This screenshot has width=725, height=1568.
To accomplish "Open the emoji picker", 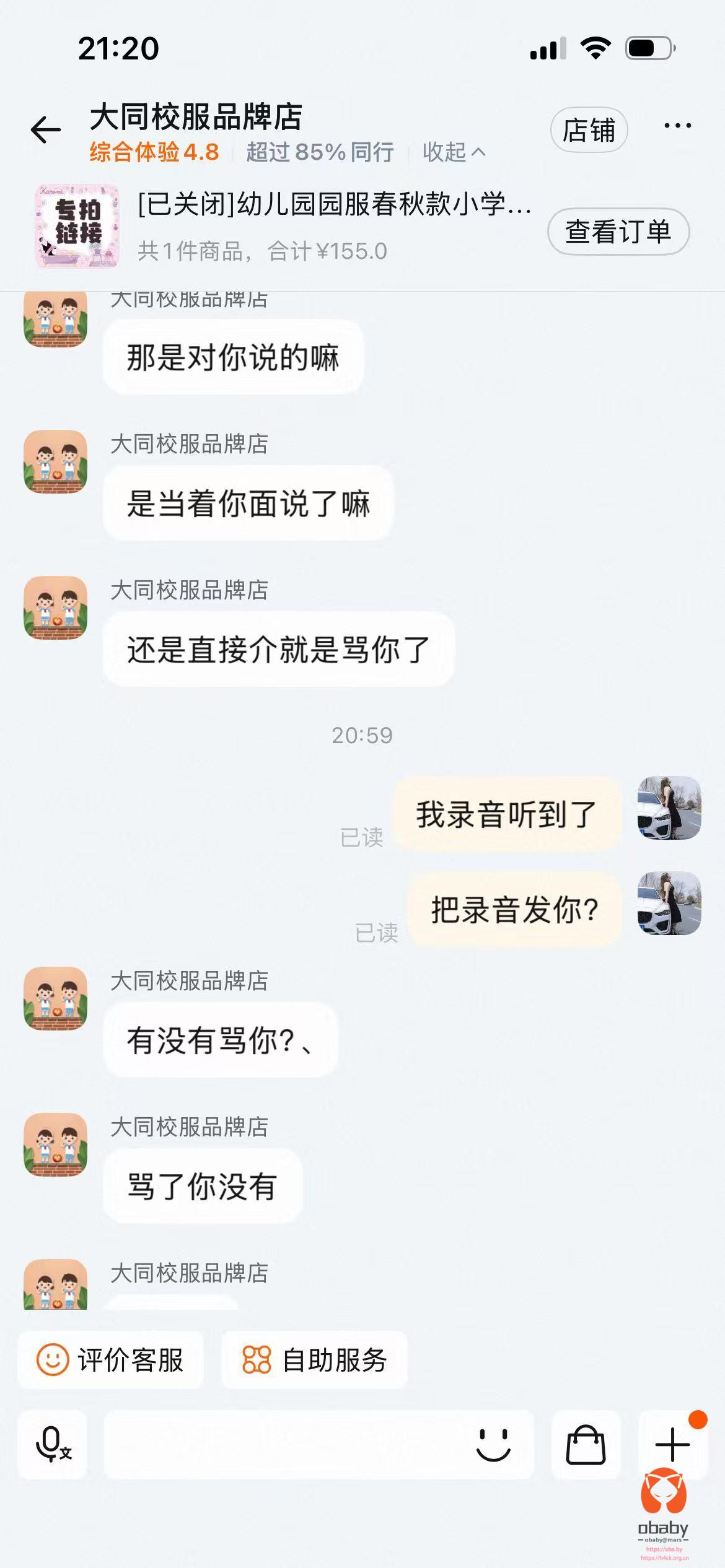I will coord(493,1445).
